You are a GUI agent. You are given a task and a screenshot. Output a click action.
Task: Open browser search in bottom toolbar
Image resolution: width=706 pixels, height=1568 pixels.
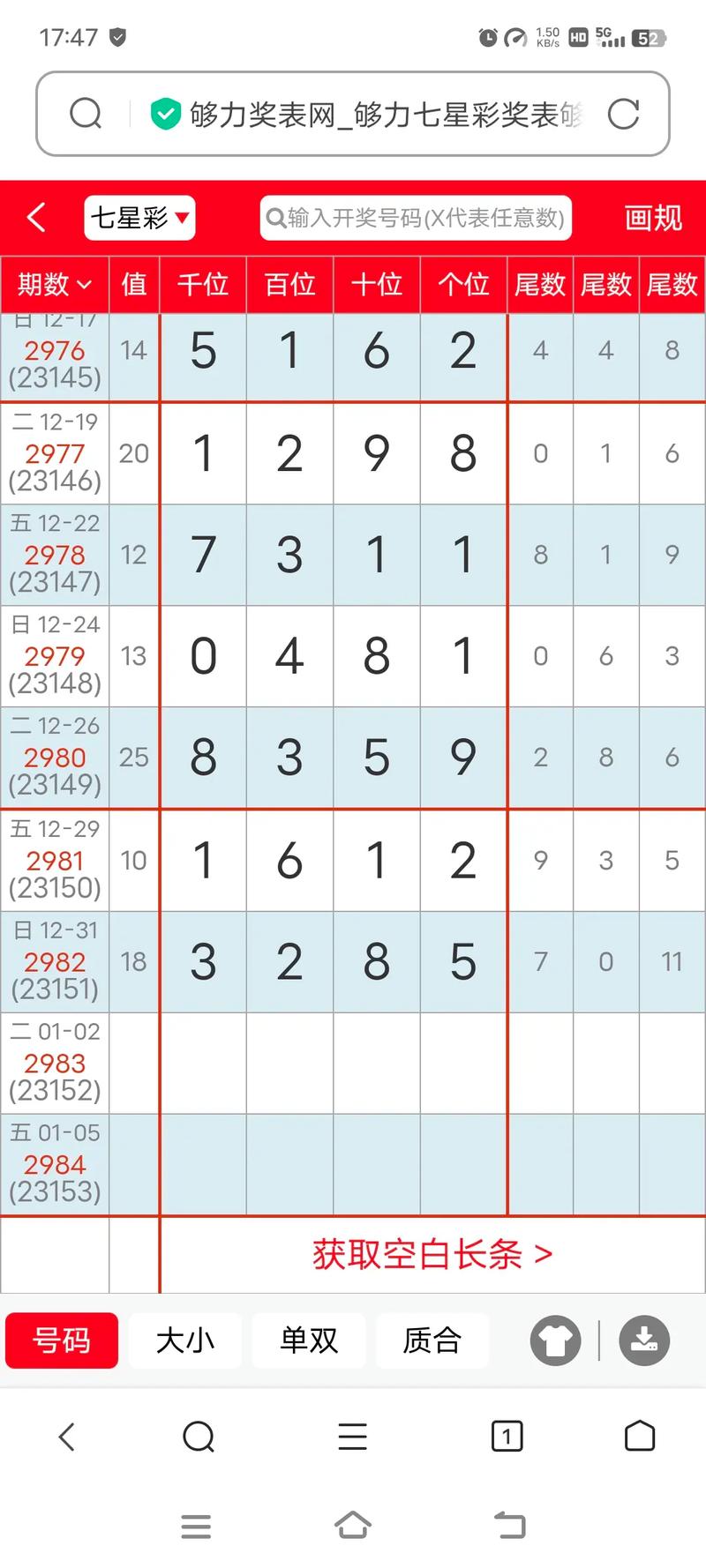pos(199,1437)
